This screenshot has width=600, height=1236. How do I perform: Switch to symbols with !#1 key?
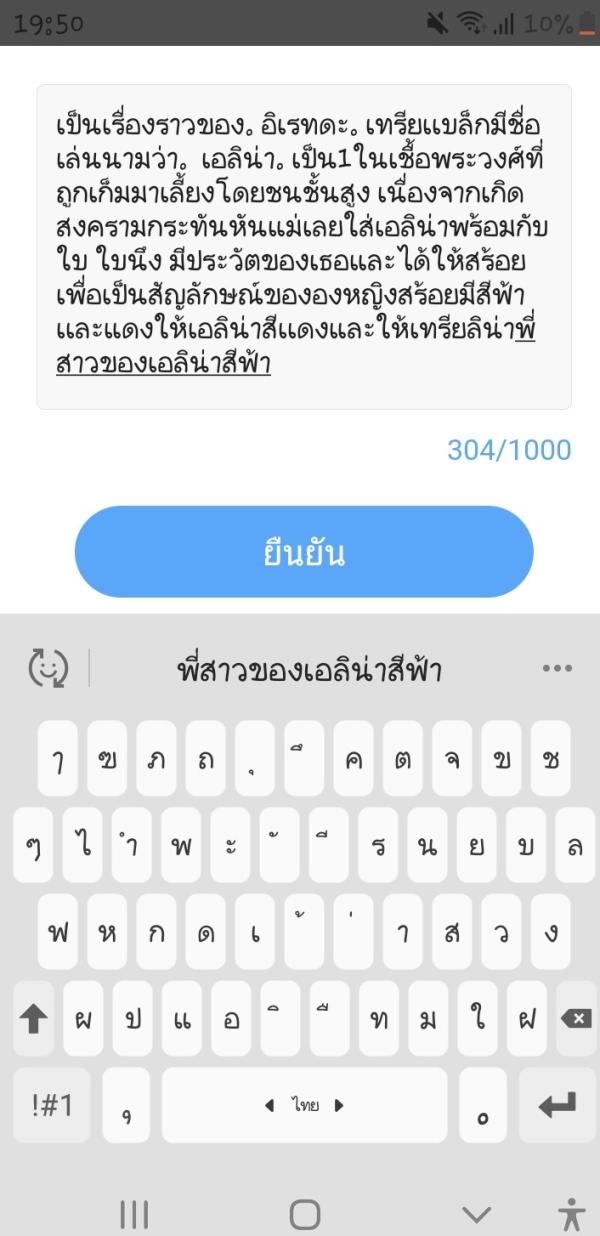click(x=50, y=1105)
